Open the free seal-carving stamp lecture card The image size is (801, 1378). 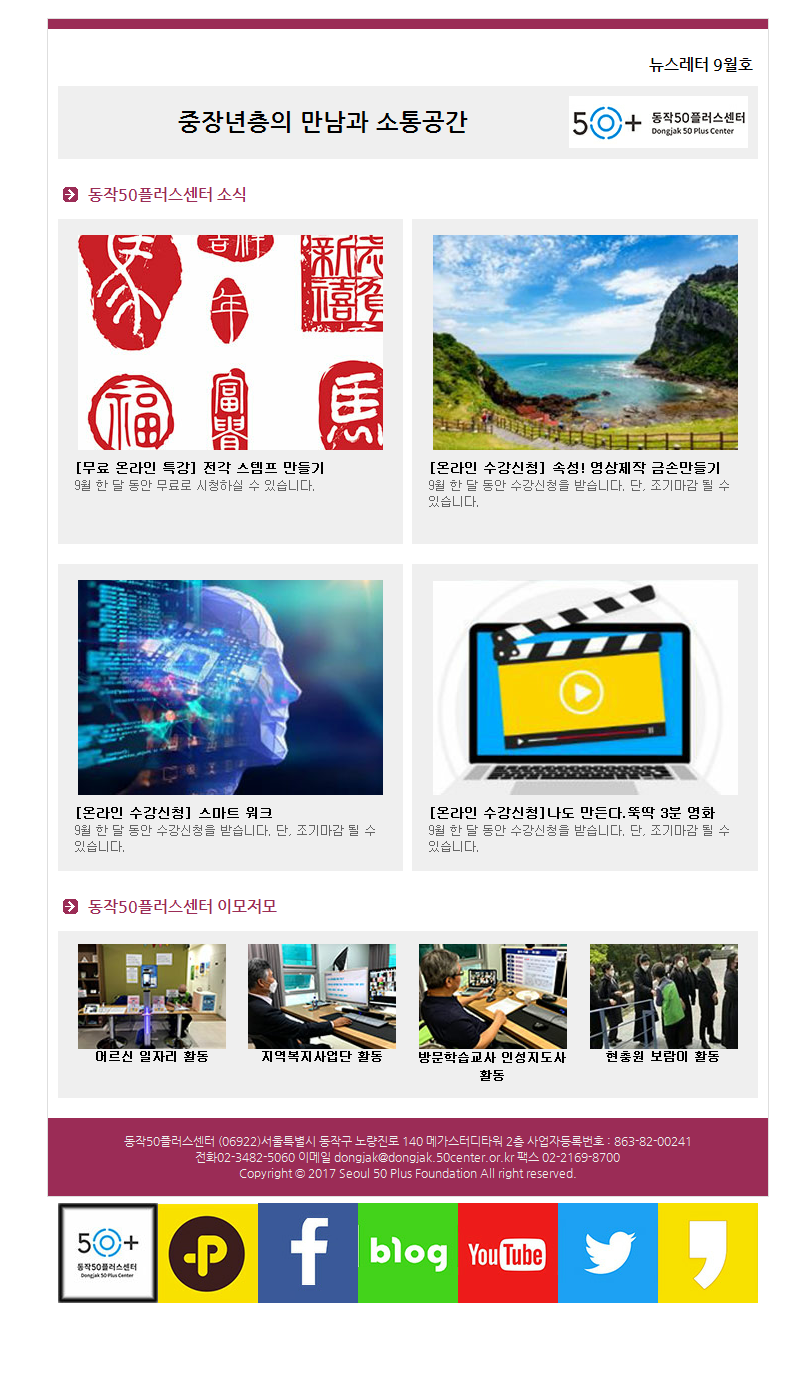pyautogui.click(x=230, y=343)
